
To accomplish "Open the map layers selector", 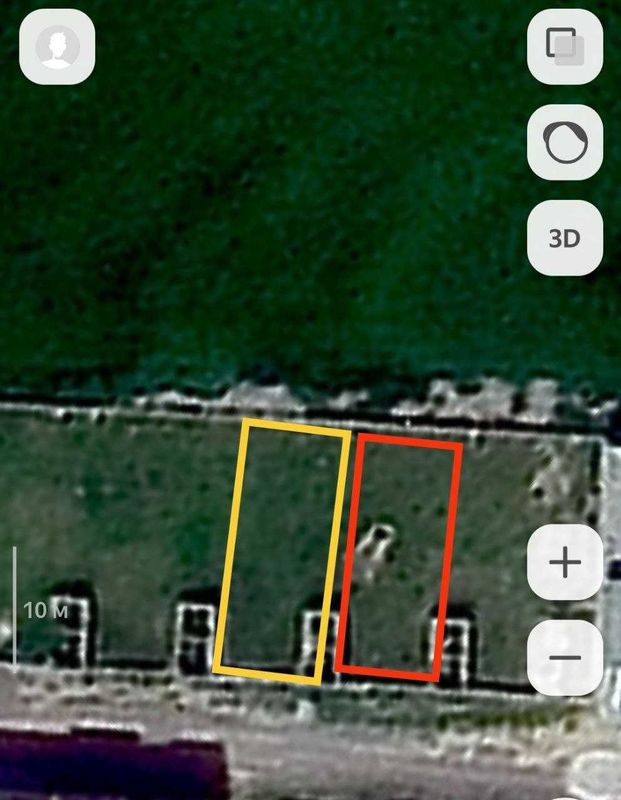I will coord(564,46).
